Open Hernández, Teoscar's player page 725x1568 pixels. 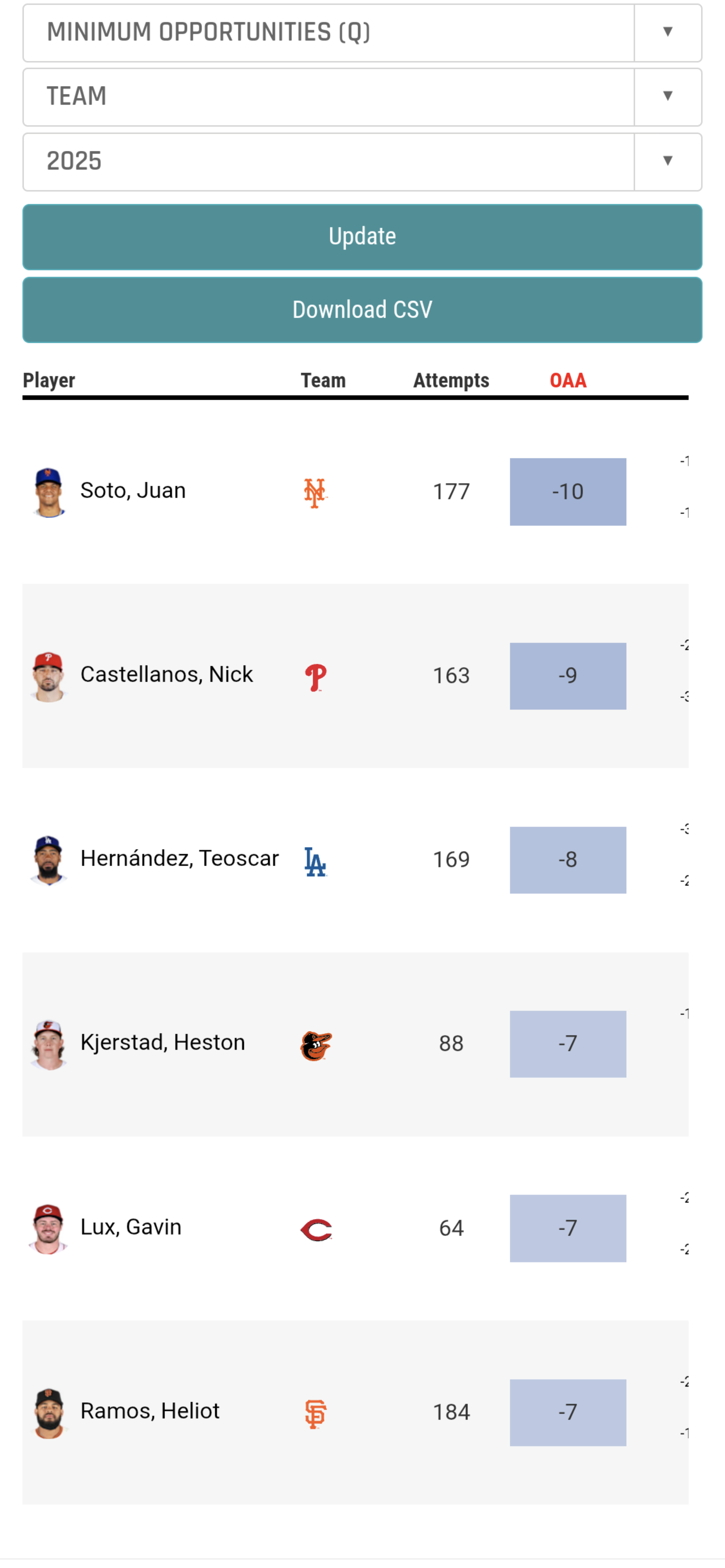pos(179,858)
